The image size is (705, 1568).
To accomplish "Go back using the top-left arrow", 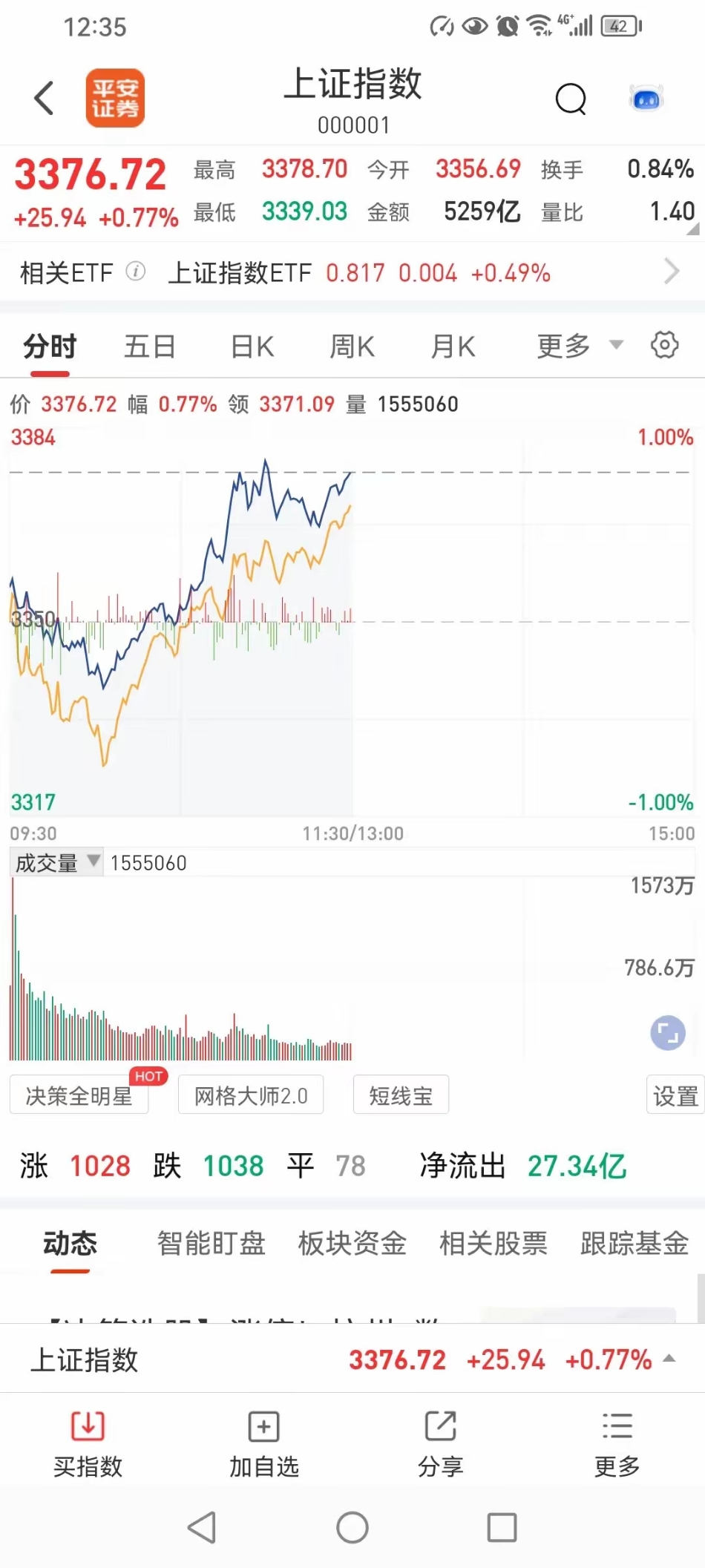I will coord(43,97).
